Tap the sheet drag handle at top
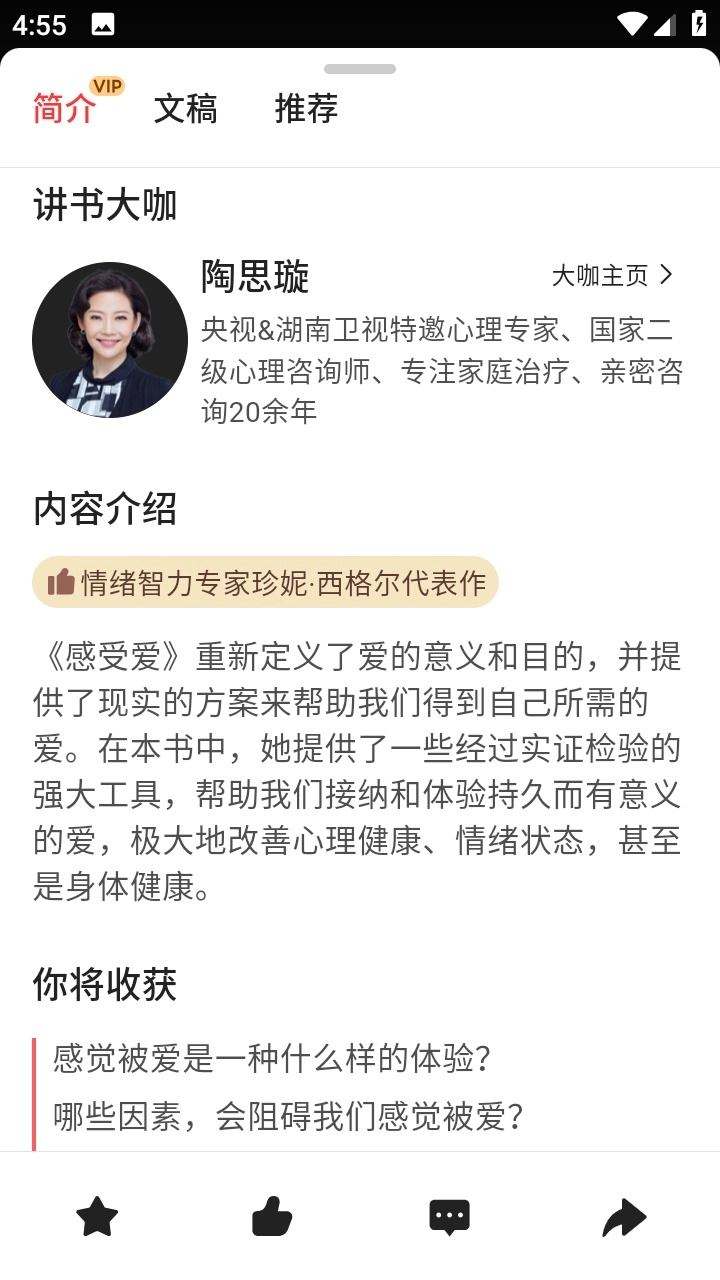 (360, 69)
